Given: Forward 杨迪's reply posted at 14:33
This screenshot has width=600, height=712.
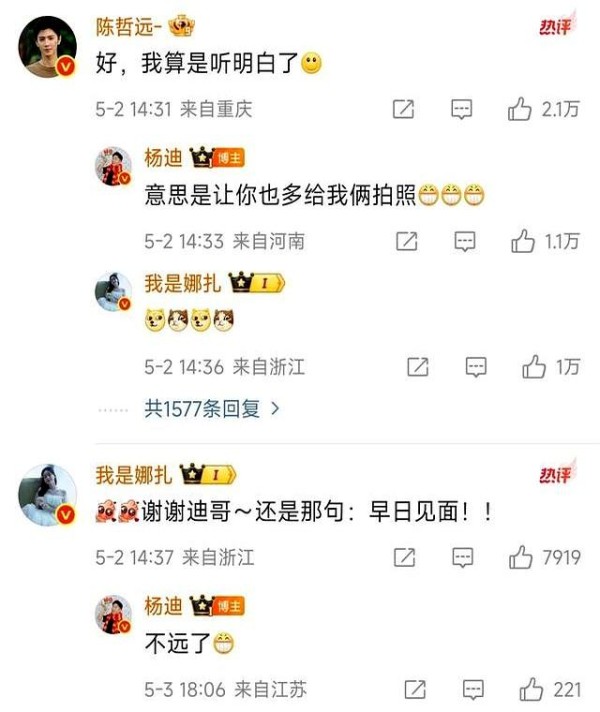Looking at the screenshot, I should click(407, 241).
